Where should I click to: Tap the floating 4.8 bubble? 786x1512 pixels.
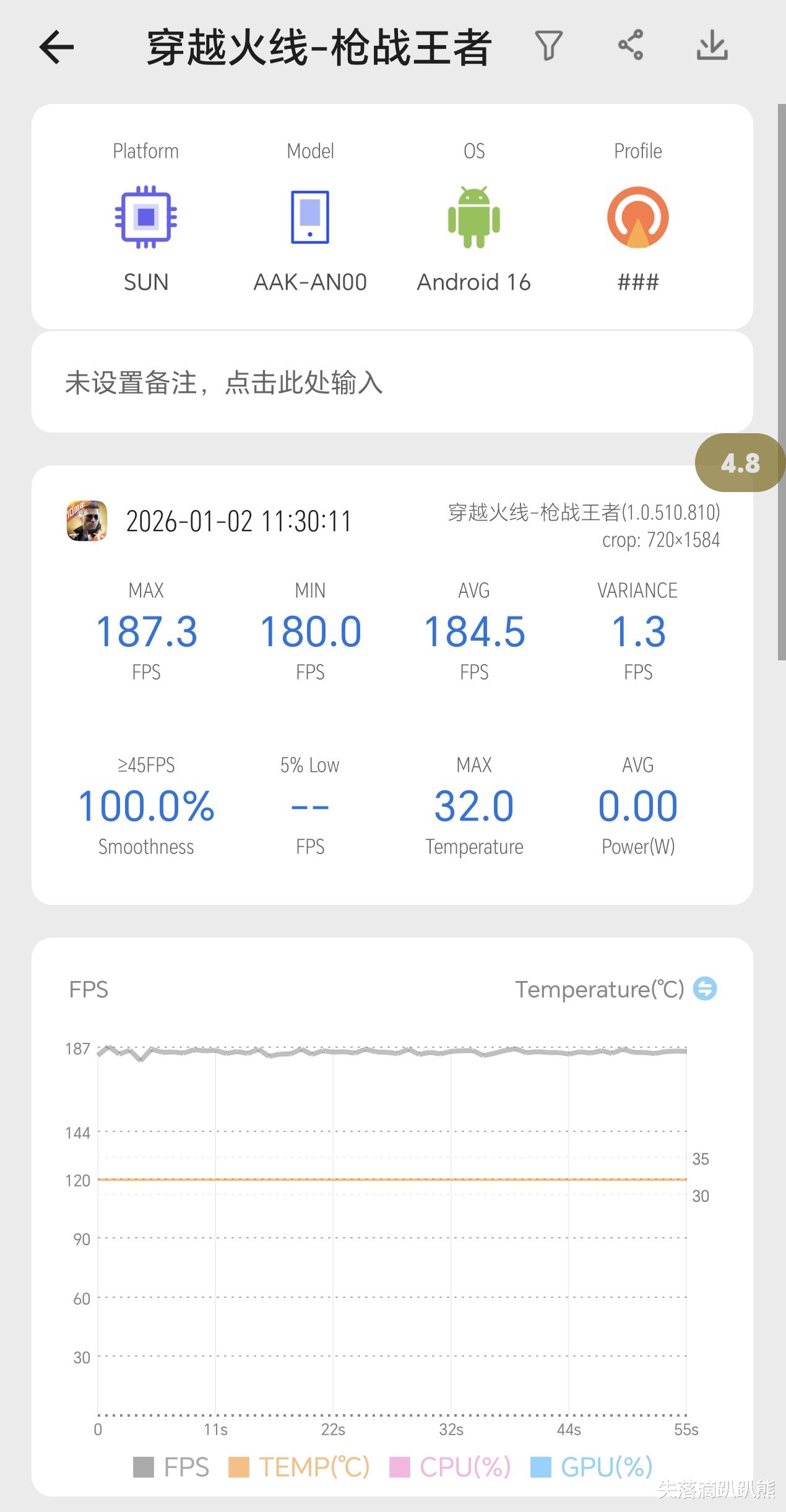click(740, 463)
